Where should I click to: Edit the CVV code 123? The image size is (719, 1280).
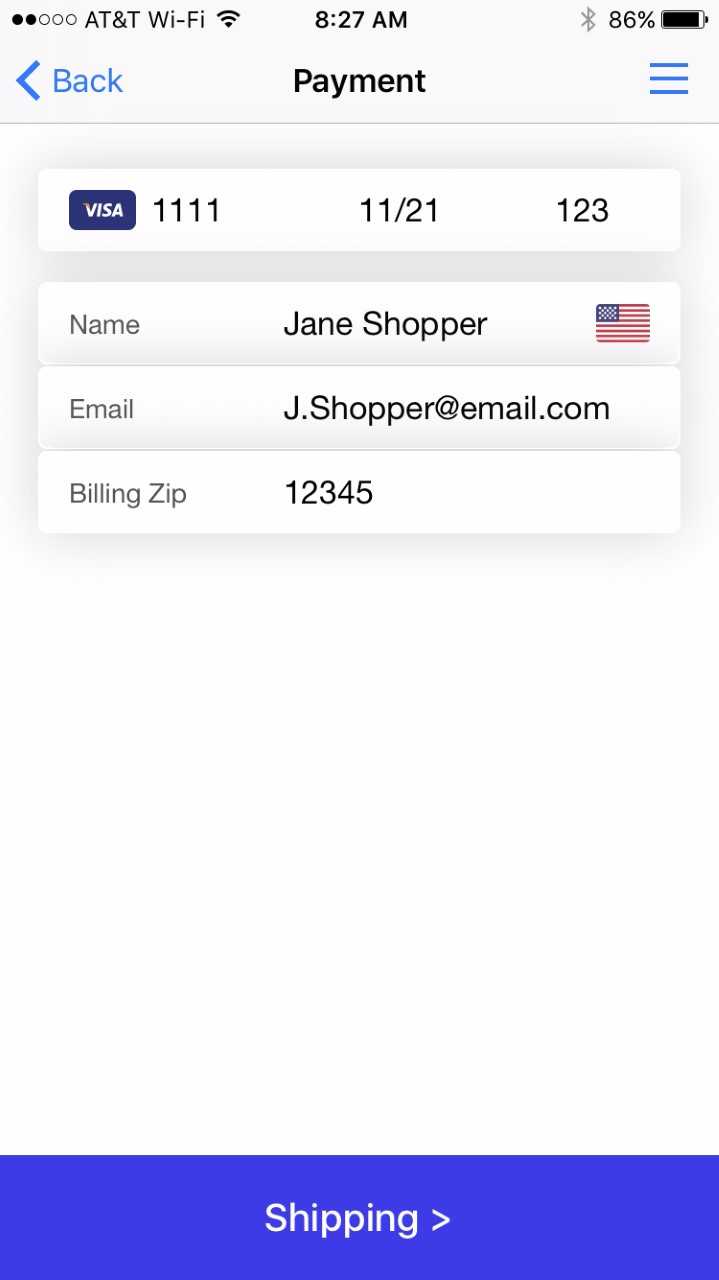pyautogui.click(x=582, y=211)
